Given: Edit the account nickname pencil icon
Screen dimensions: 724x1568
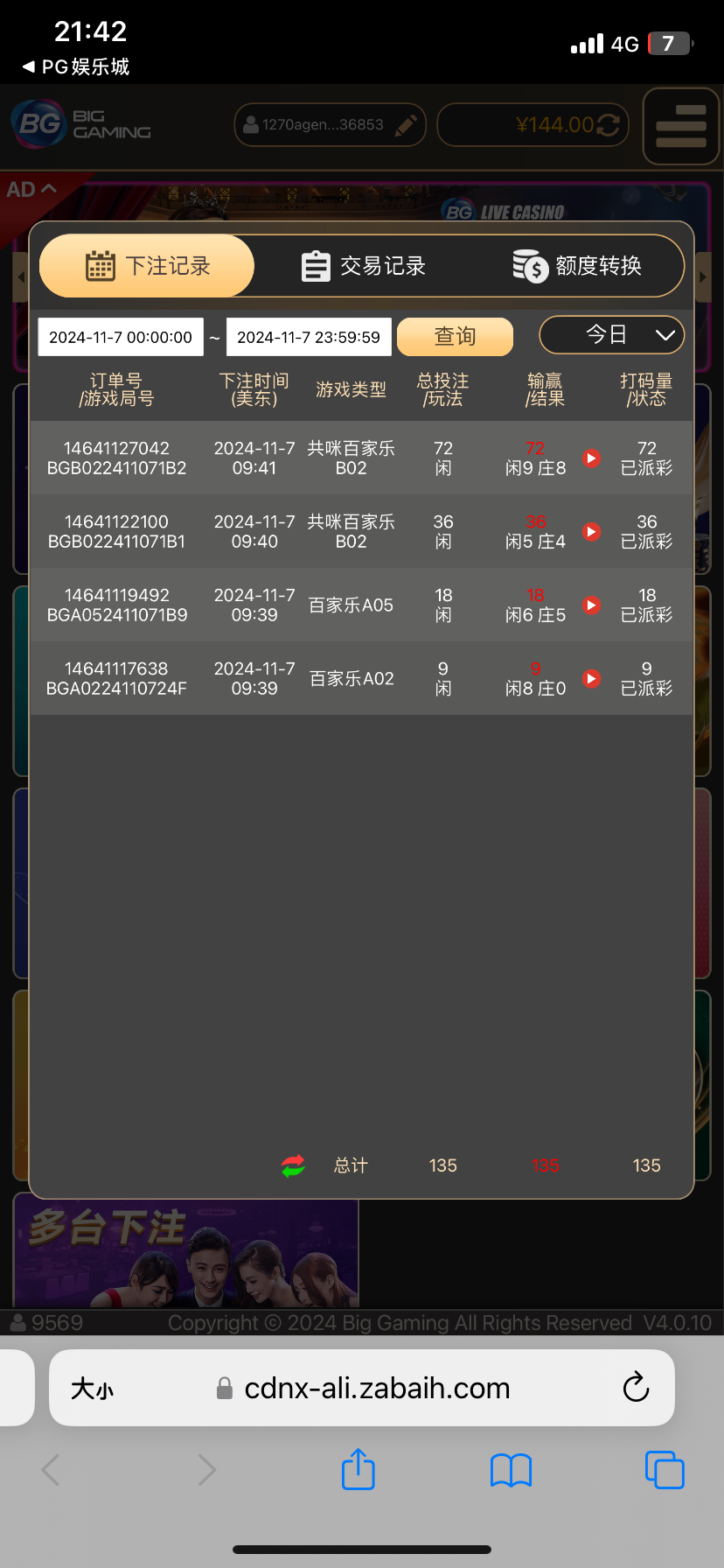Looking at the screenshot, I should [406, 125].
